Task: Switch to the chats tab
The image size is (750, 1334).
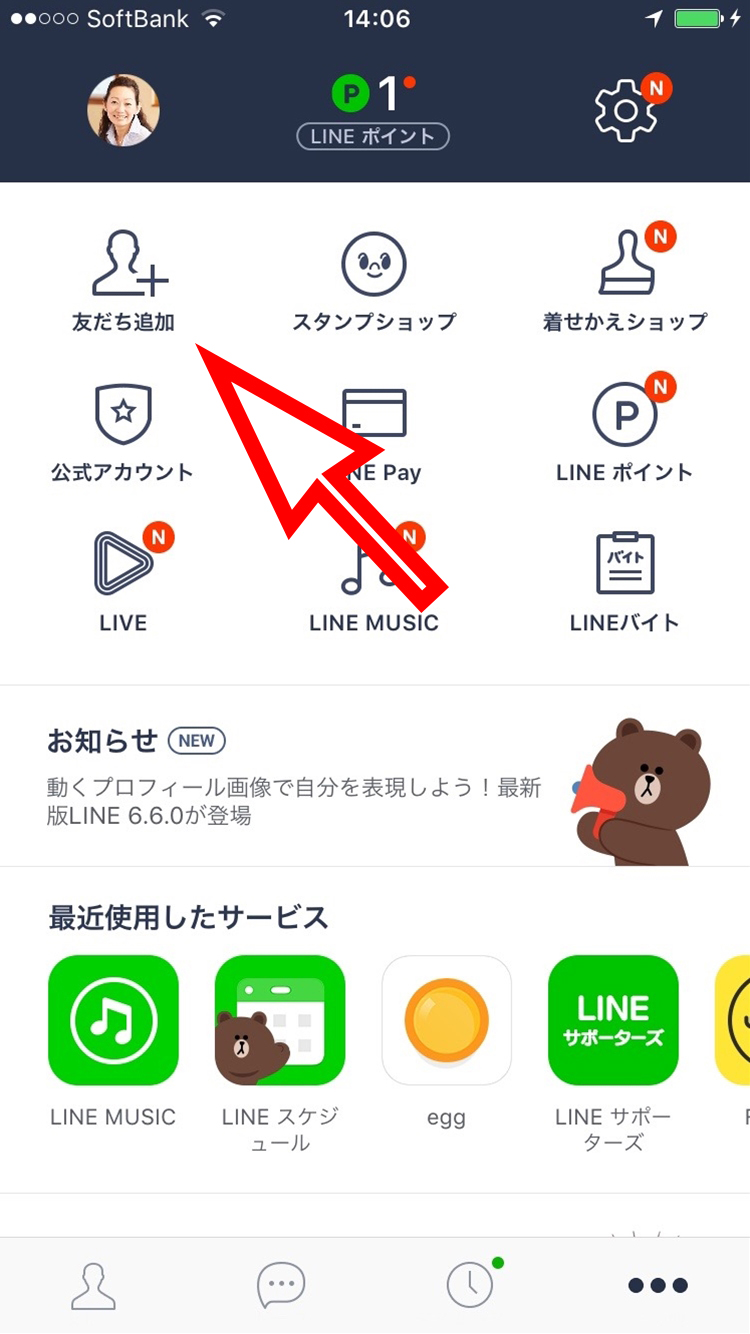Action: click(280, 1285)
